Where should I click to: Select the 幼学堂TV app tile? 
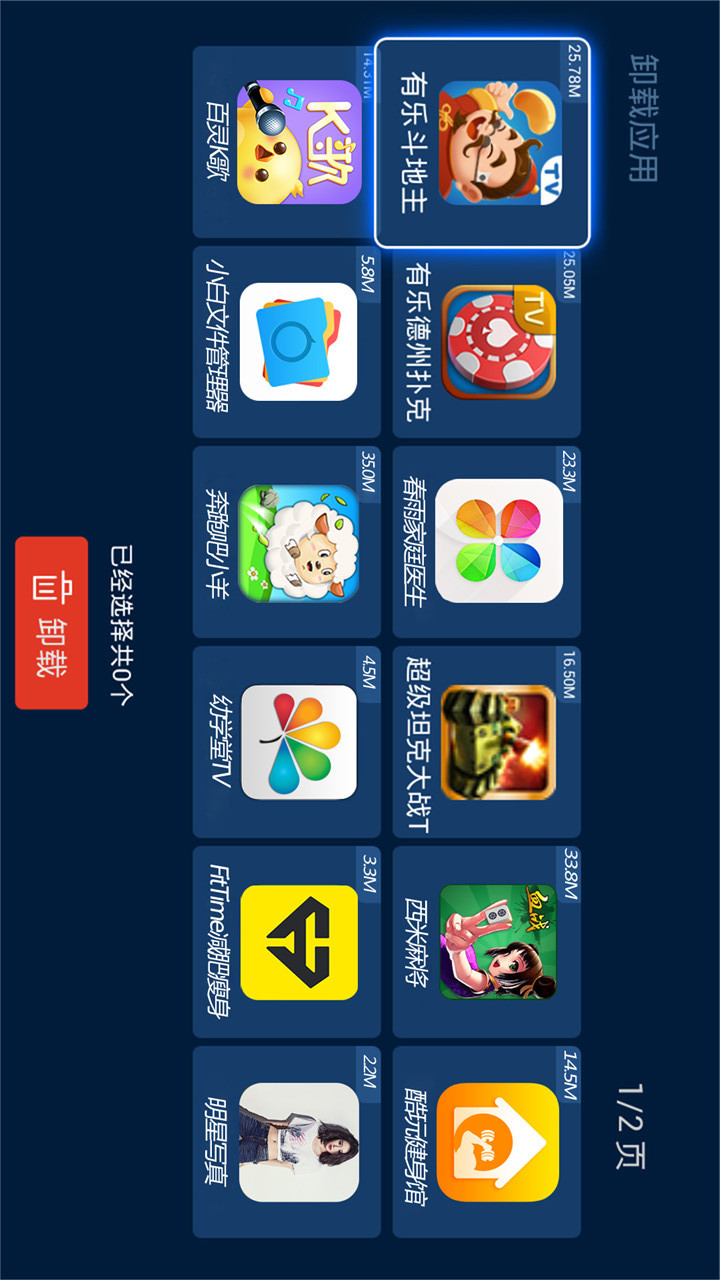[x=286, y=741]
